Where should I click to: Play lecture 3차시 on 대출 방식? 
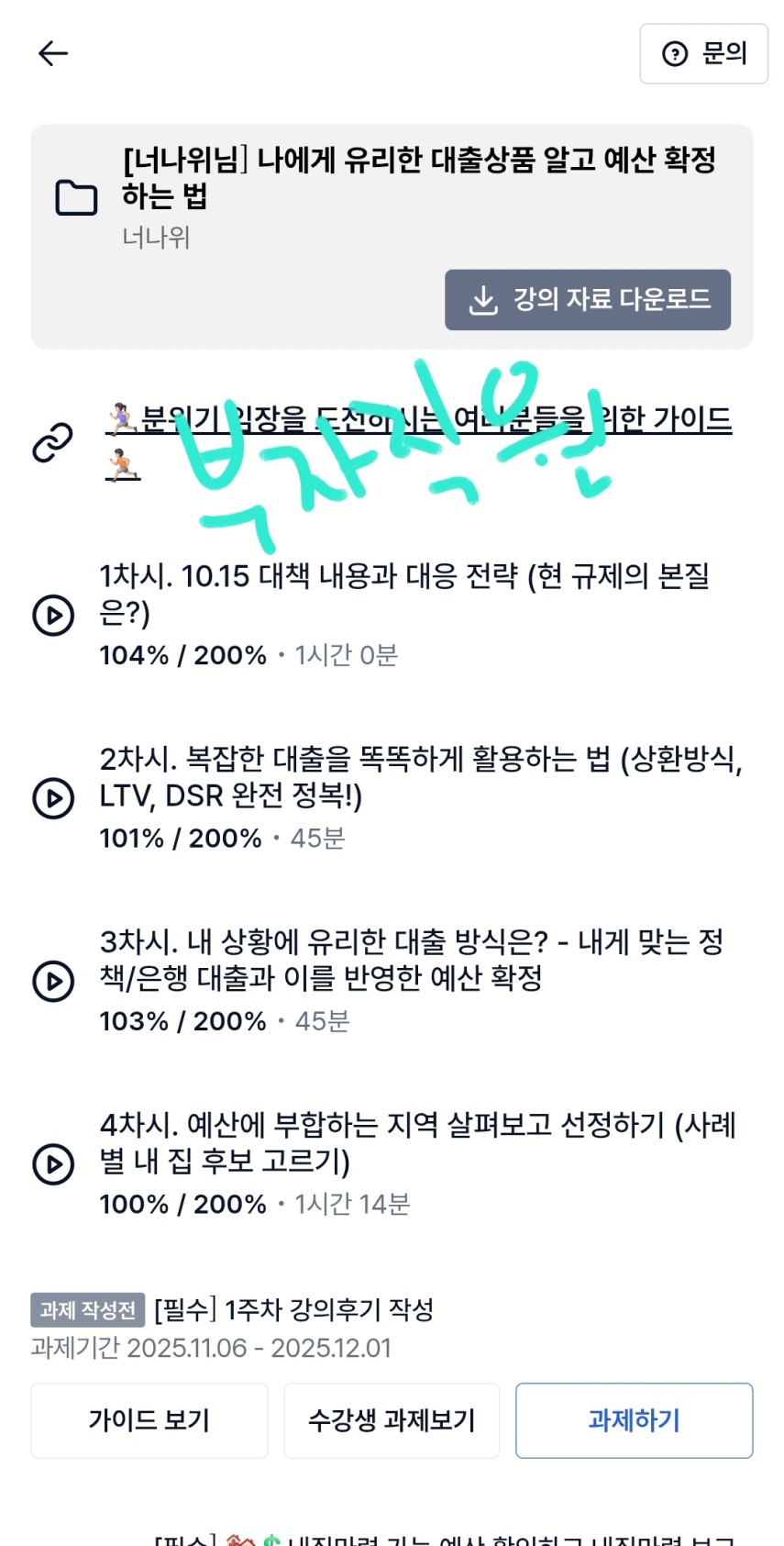[x=53, y=981]
